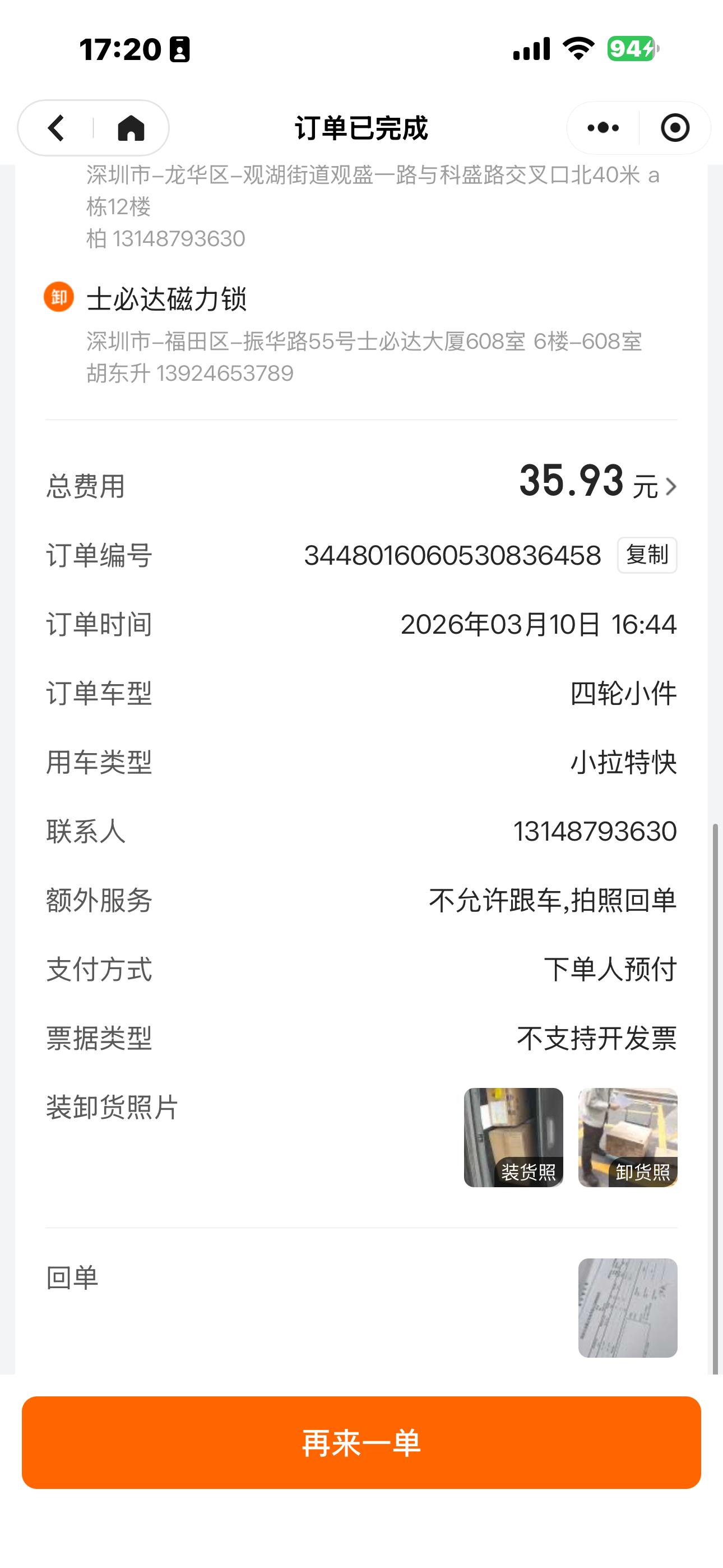Tap 再来一单 to reorder

pos(361,1442)
